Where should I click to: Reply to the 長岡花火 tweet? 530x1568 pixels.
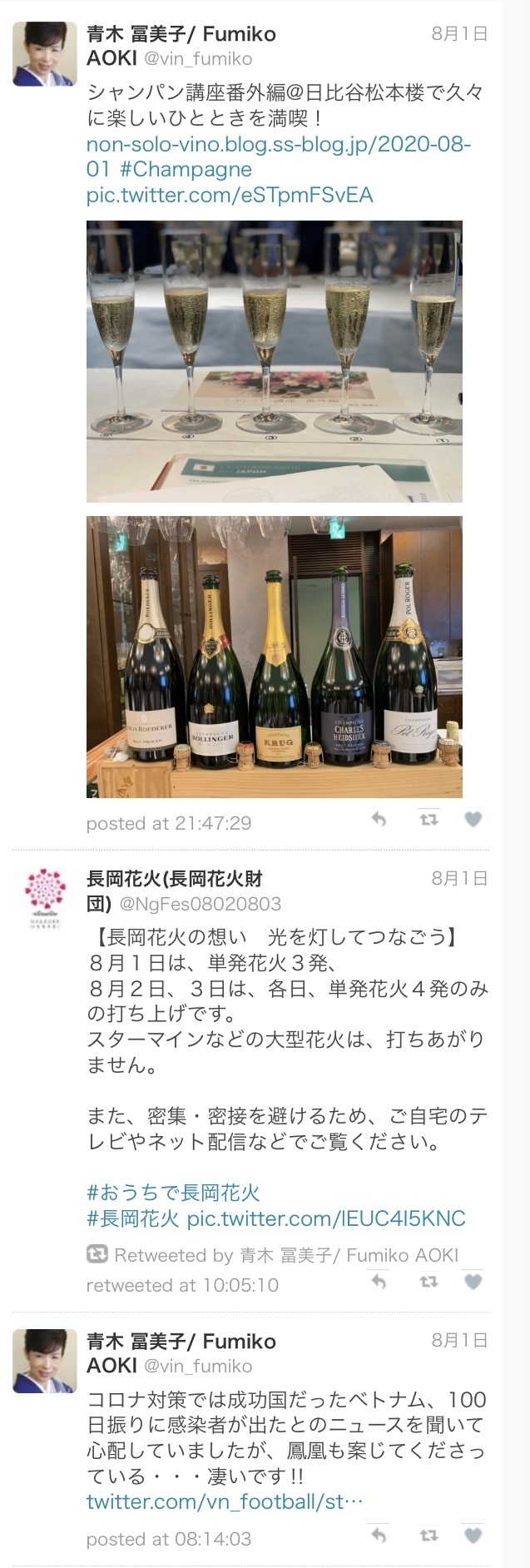(x=379, y=1282)
